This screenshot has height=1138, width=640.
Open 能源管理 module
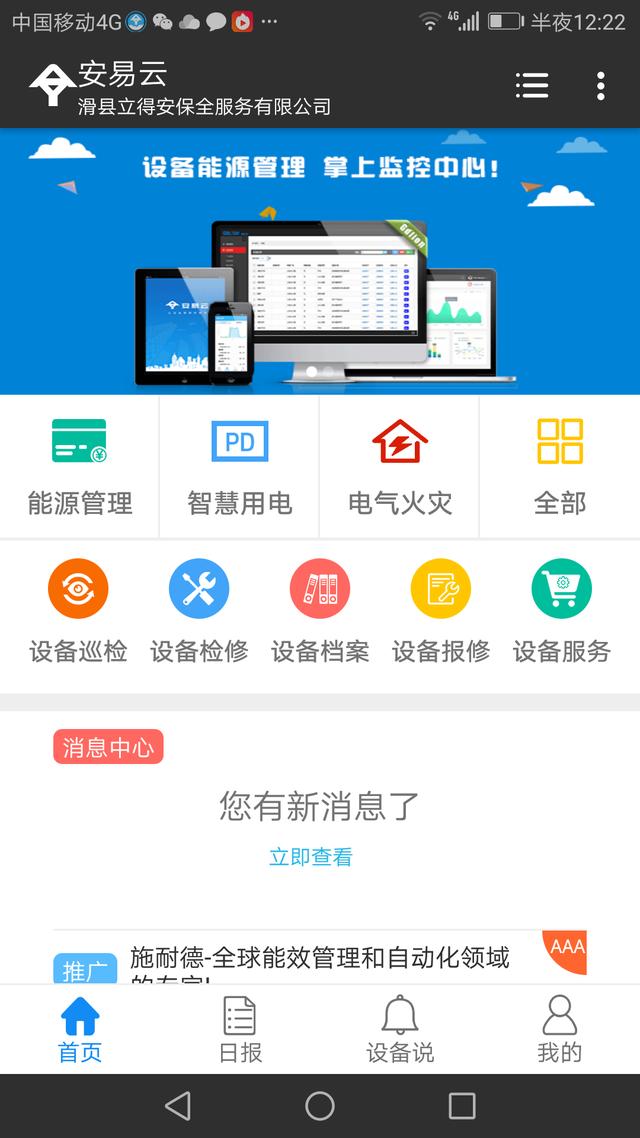(x=80, y=467)
